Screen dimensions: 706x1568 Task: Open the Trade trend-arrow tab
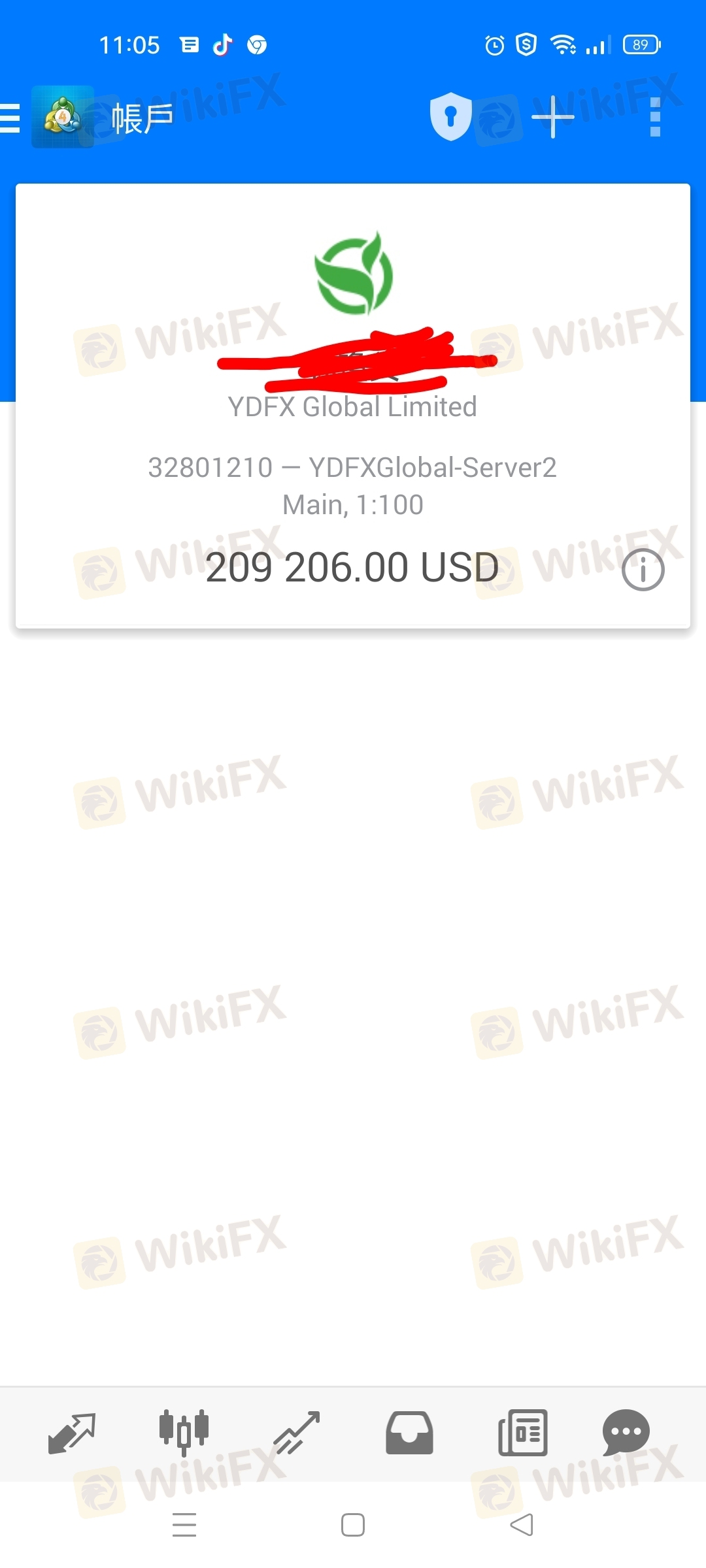[x=297, y=1433]
